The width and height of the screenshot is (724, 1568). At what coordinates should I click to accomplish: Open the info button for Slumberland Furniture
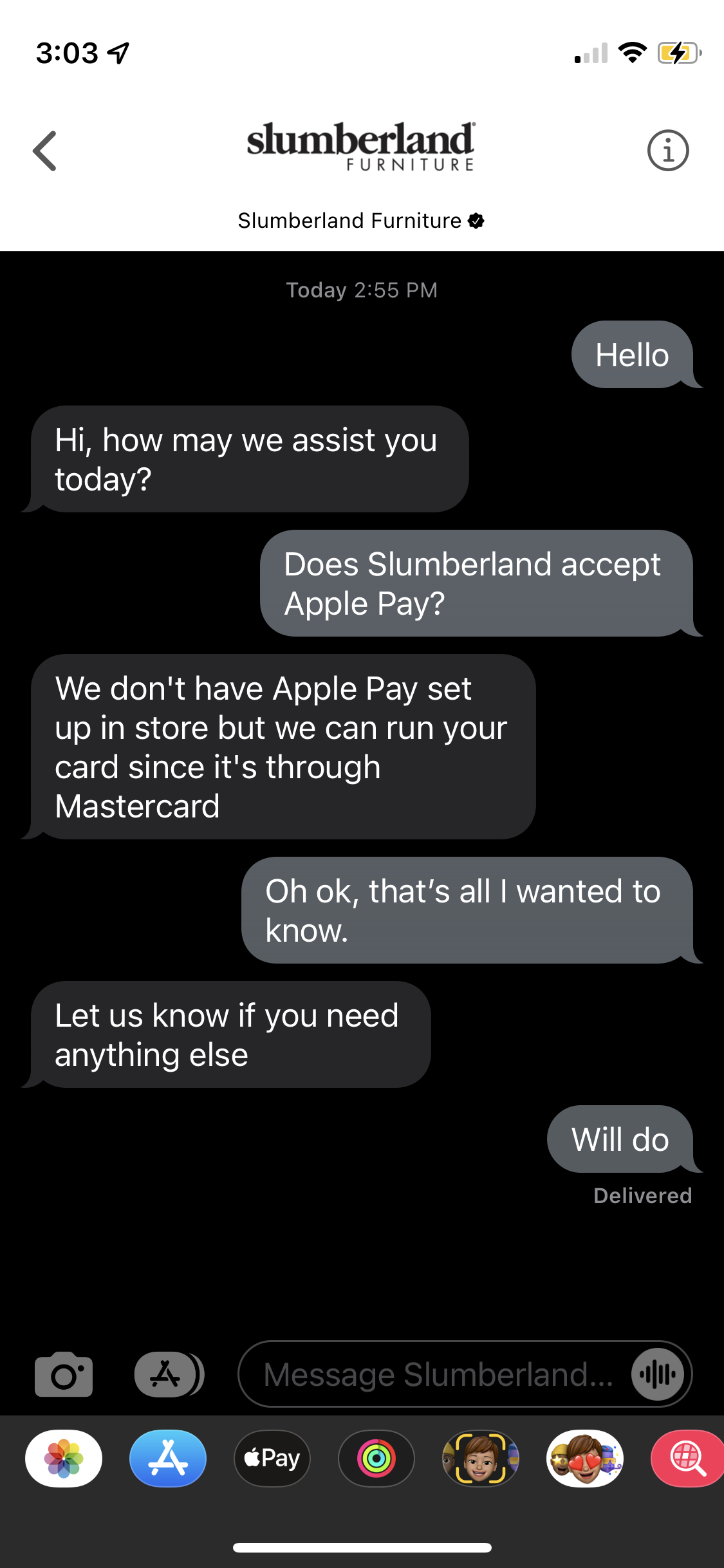pyautogui.click(x=668, y=151)
